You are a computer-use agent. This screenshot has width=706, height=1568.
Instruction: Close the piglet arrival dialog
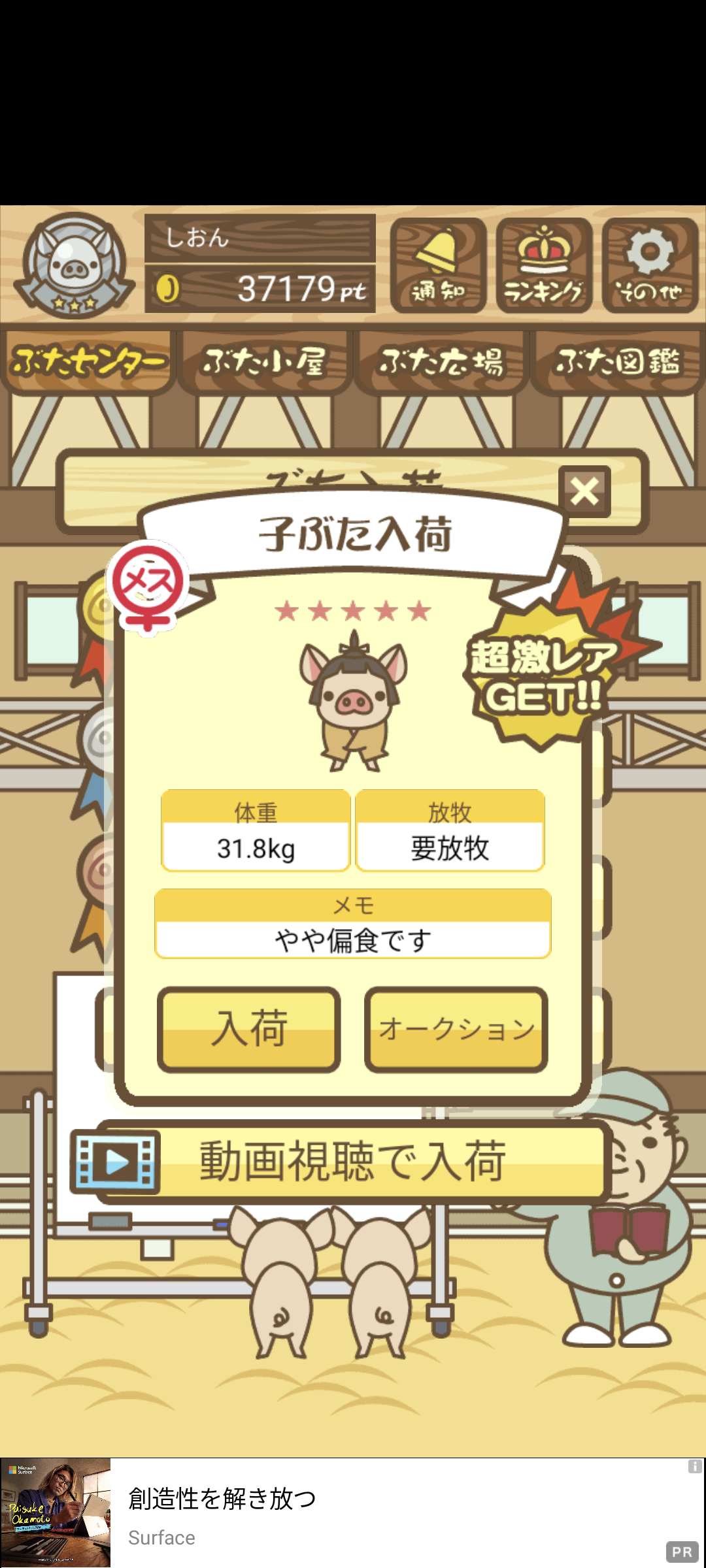point(584,491)
